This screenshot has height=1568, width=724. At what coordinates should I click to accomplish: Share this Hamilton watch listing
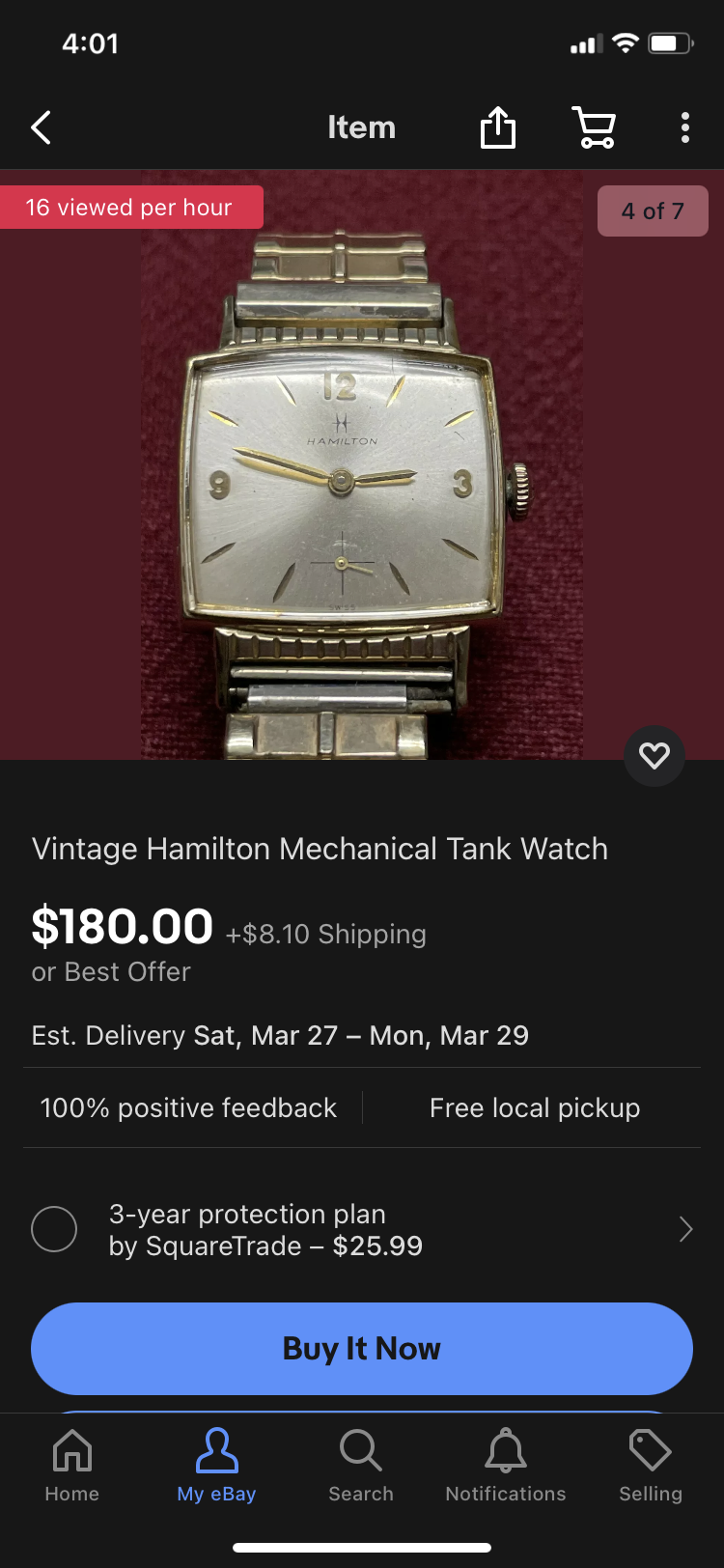click(498, 127)
